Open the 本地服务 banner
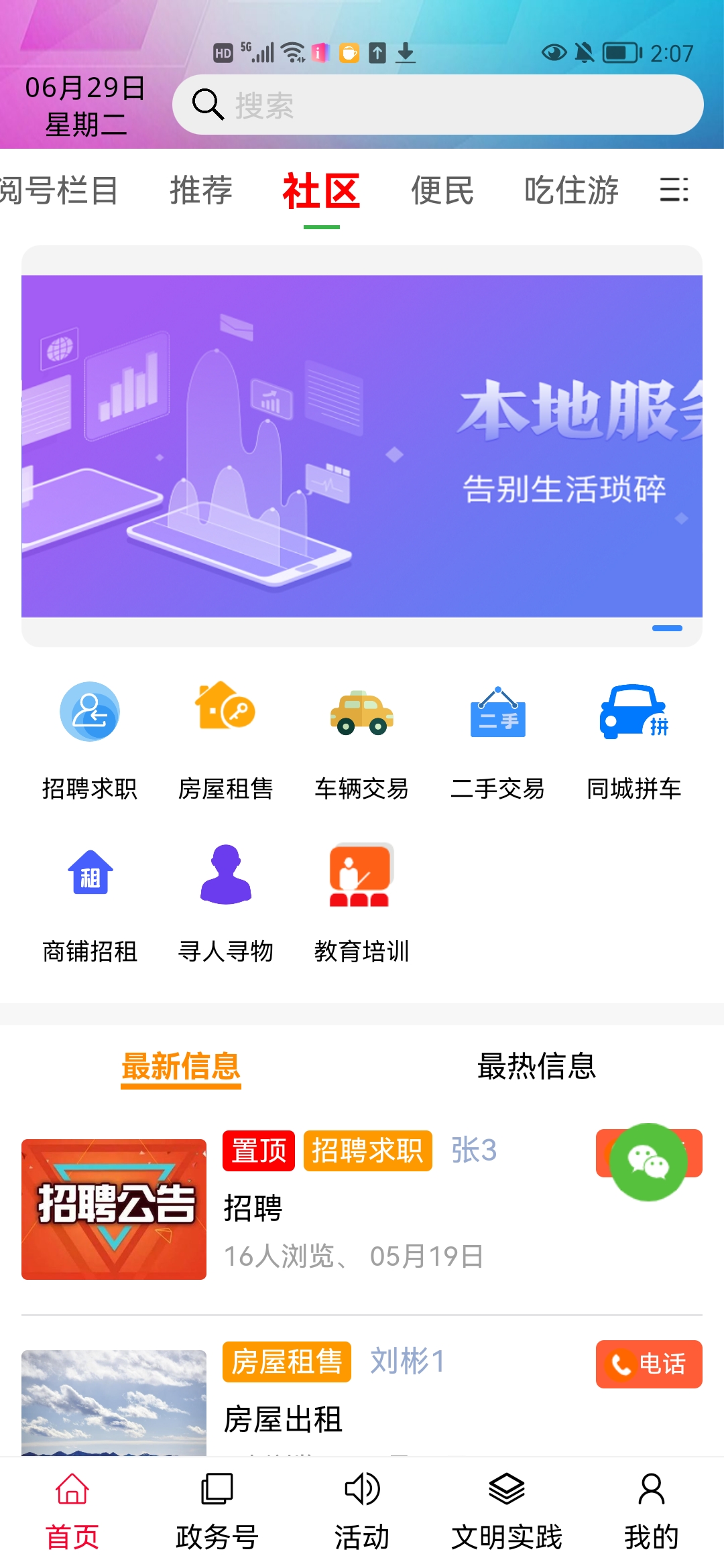The height and width of the screenshot is (1568, 724). point(362,446)
